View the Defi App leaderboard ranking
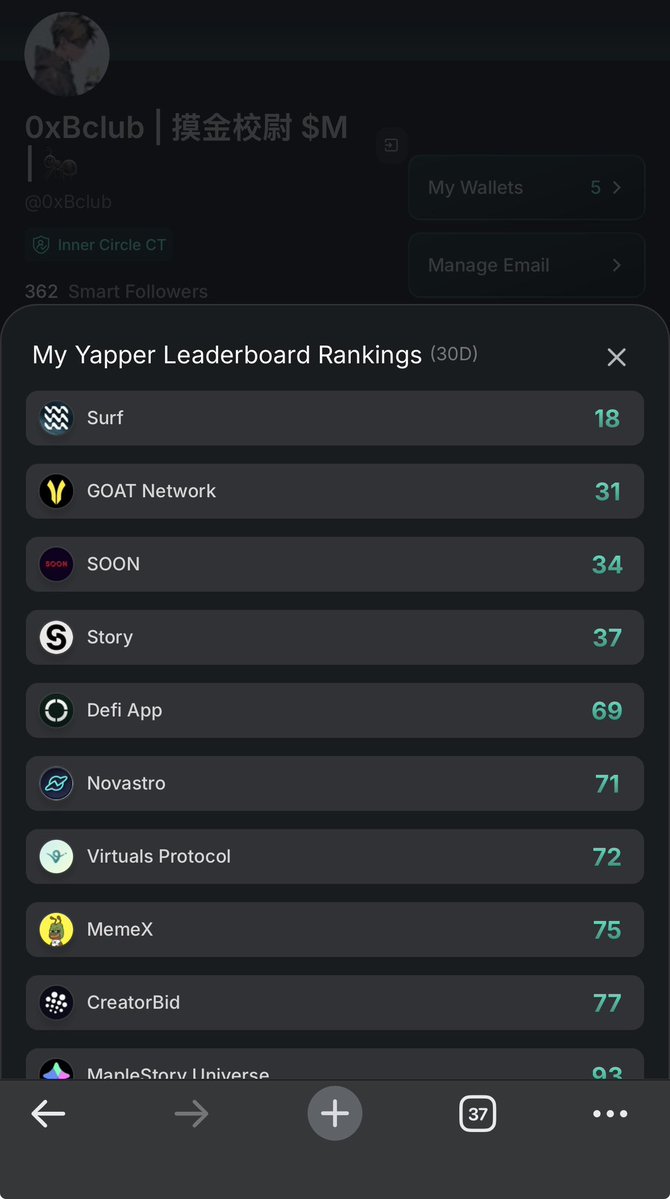The height and width of the screenshot is (1199, 670). (x=335, y=710)
